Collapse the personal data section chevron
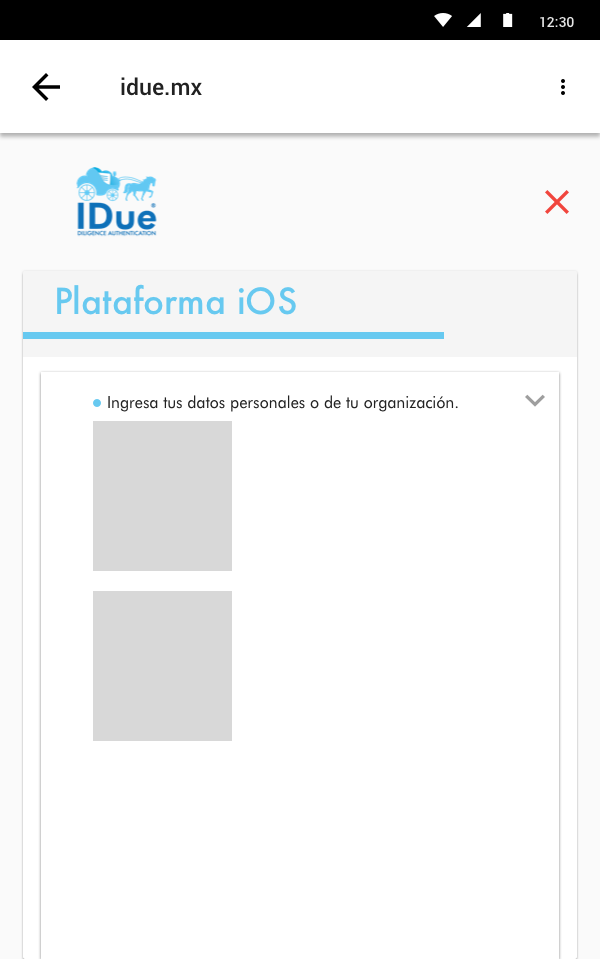This screenshot has height=959, width=600. point(535,401)
